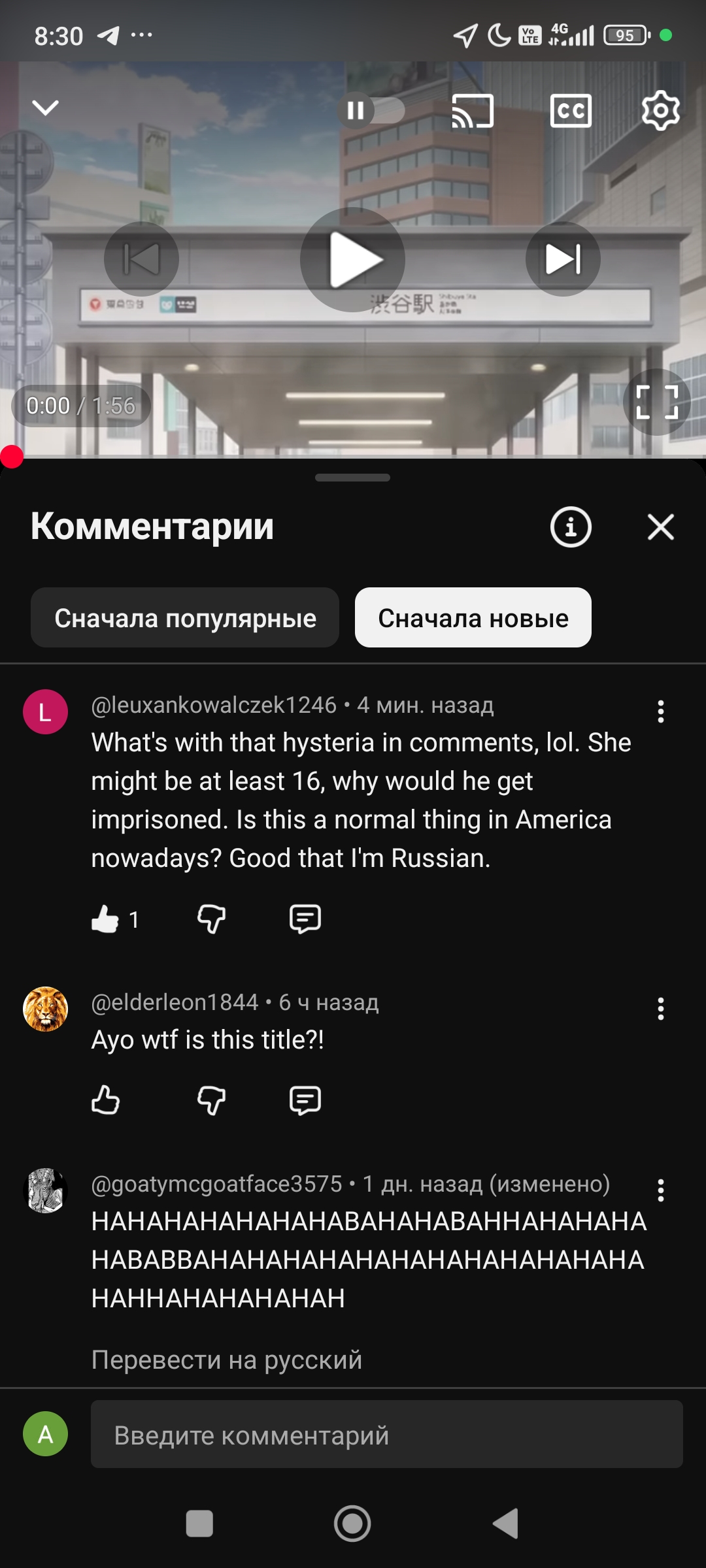The image size is (706, 1568).
Task: Close the comments panel
Action: (660, 527)
